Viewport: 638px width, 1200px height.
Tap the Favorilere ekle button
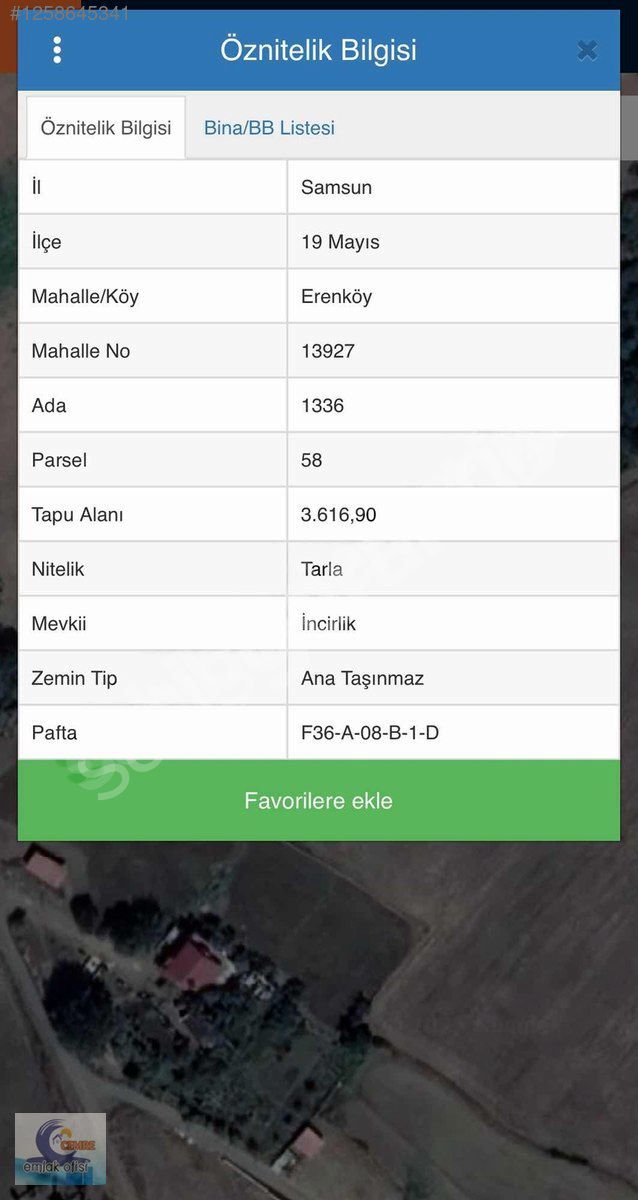pyautogui.click(x=318, y=800)
